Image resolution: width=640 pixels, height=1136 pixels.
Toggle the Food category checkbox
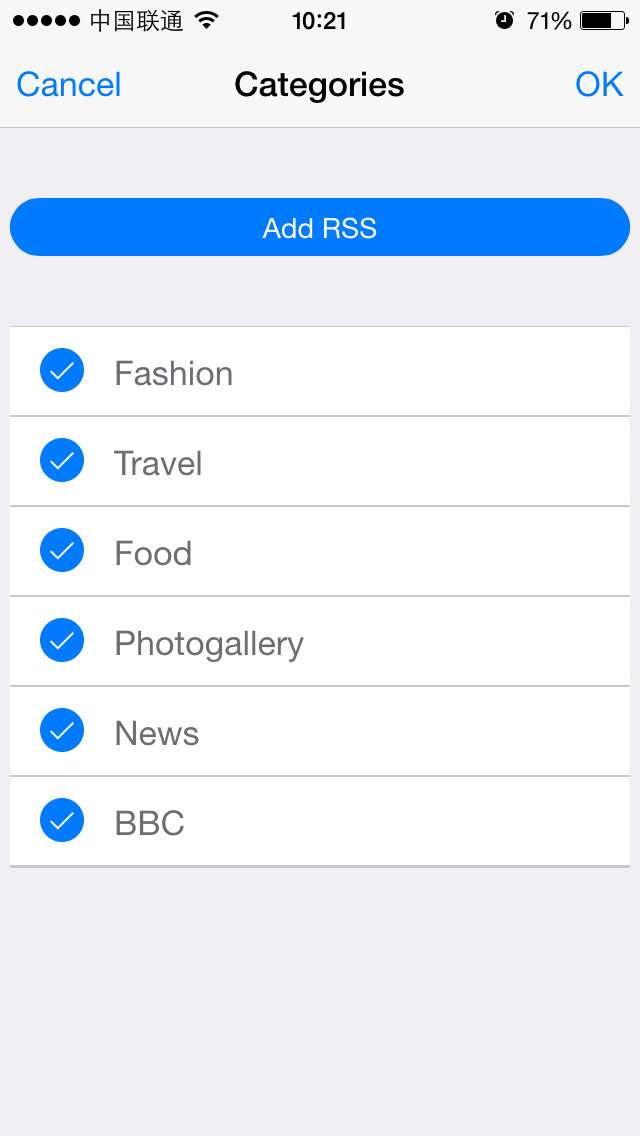pos(62,550)
